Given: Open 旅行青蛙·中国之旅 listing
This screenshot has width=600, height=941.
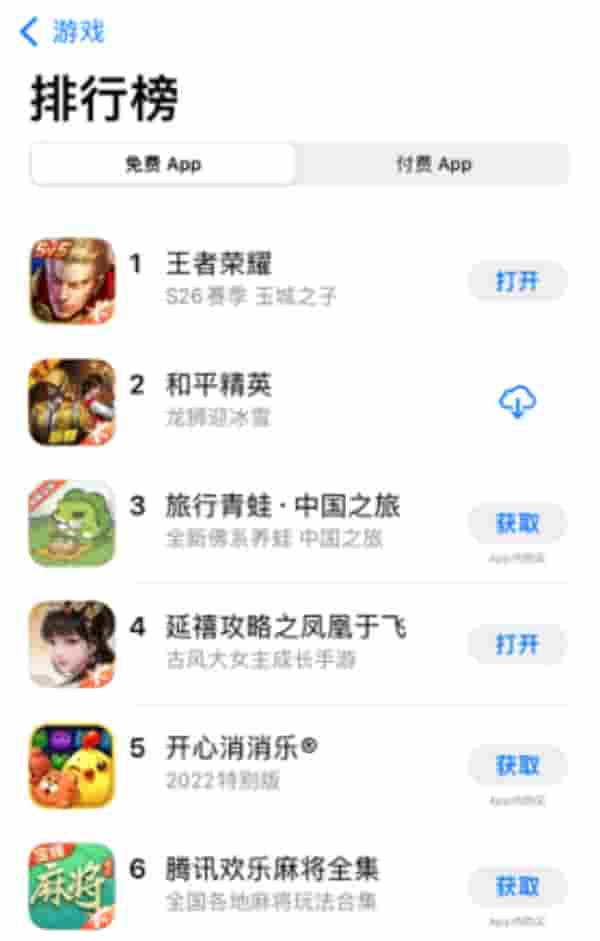Looking at the screenshot, I should (282, 506).
